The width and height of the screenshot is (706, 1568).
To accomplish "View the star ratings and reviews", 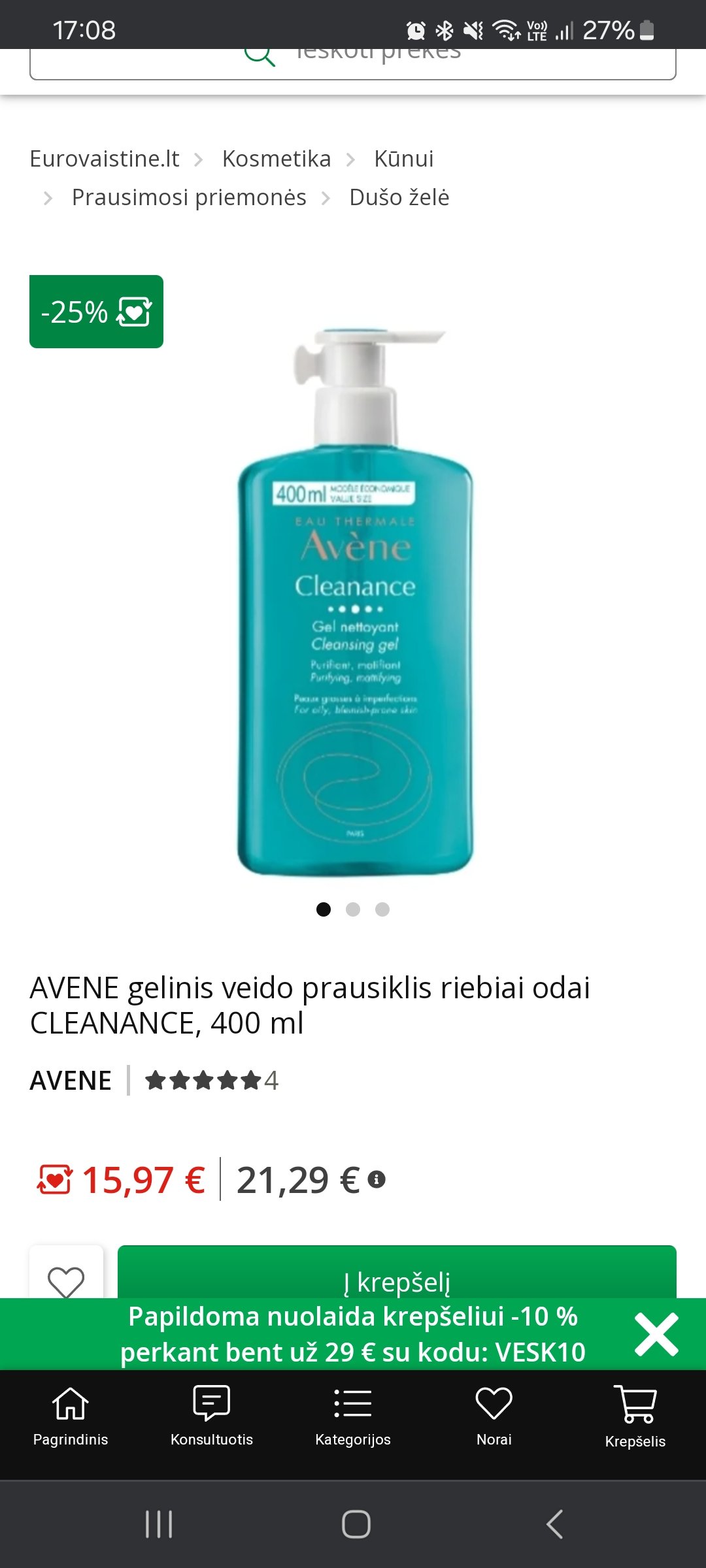I will click(211, 1081).
